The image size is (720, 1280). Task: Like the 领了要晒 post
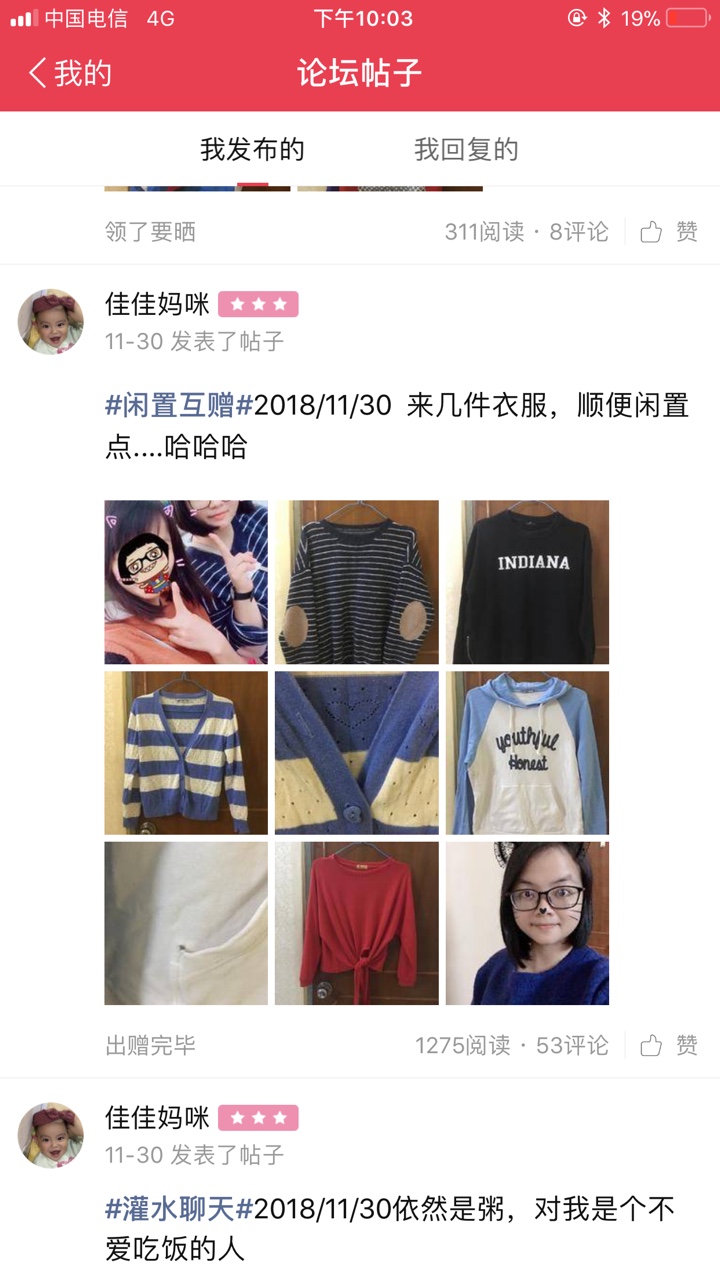click(x=669, y=232)
